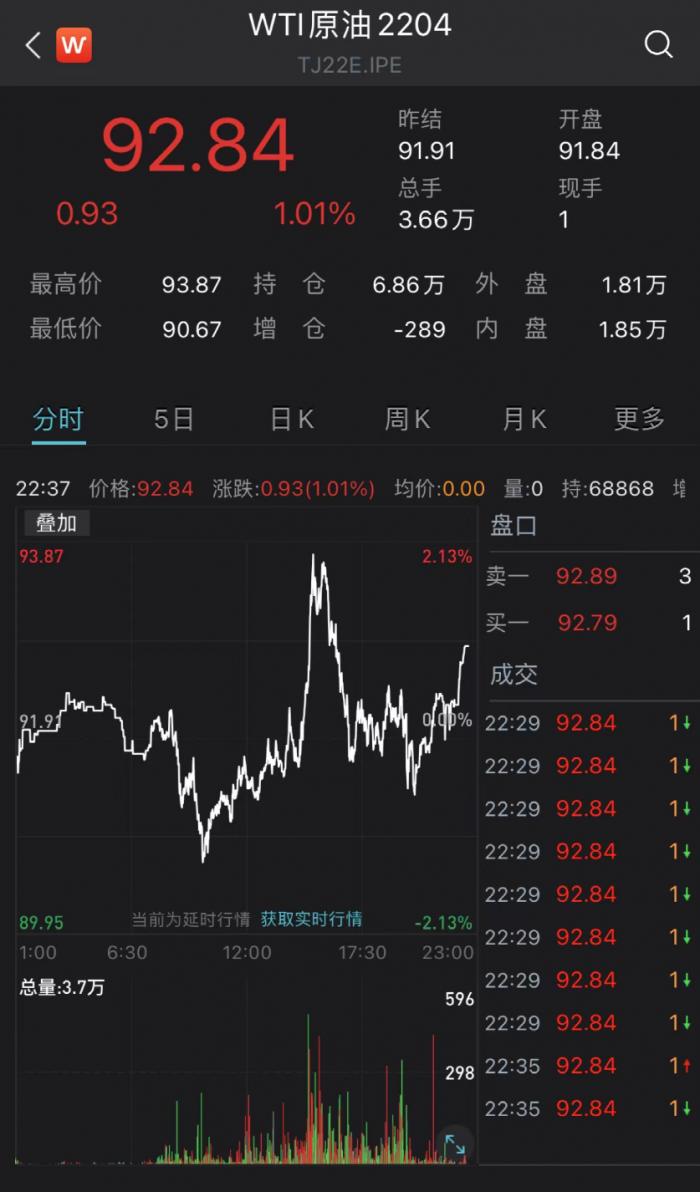Image resolution: width=700 pixels, height=1192 pixels.
Task: Select the 周K candlestick tab
Action: click(407, 419)
